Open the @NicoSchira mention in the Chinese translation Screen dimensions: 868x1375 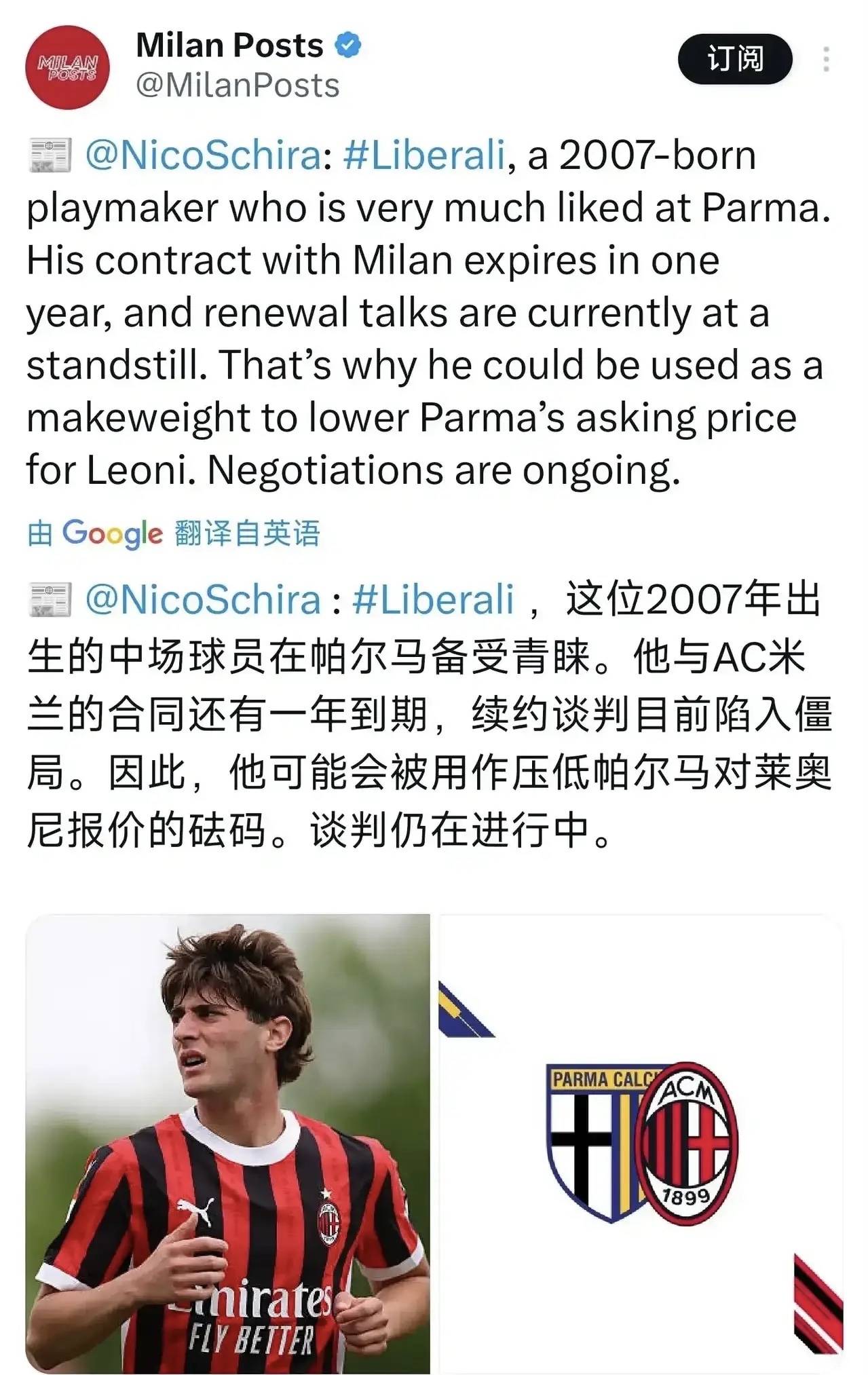tap(202, 600)
